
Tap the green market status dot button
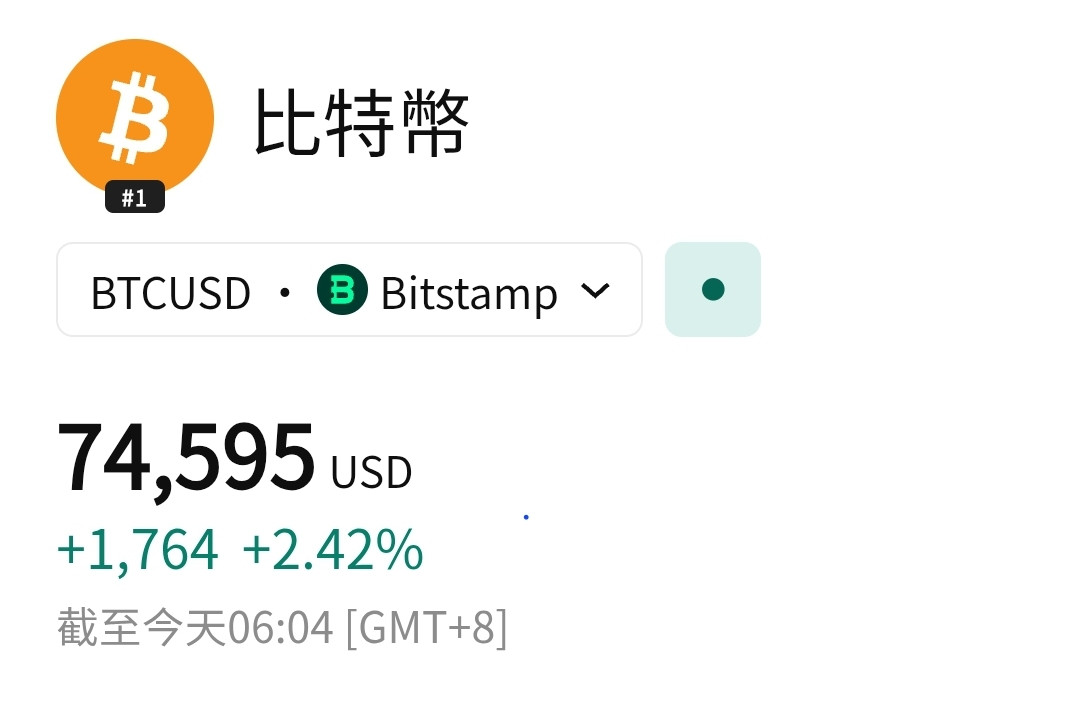click(x=712, y=290)
